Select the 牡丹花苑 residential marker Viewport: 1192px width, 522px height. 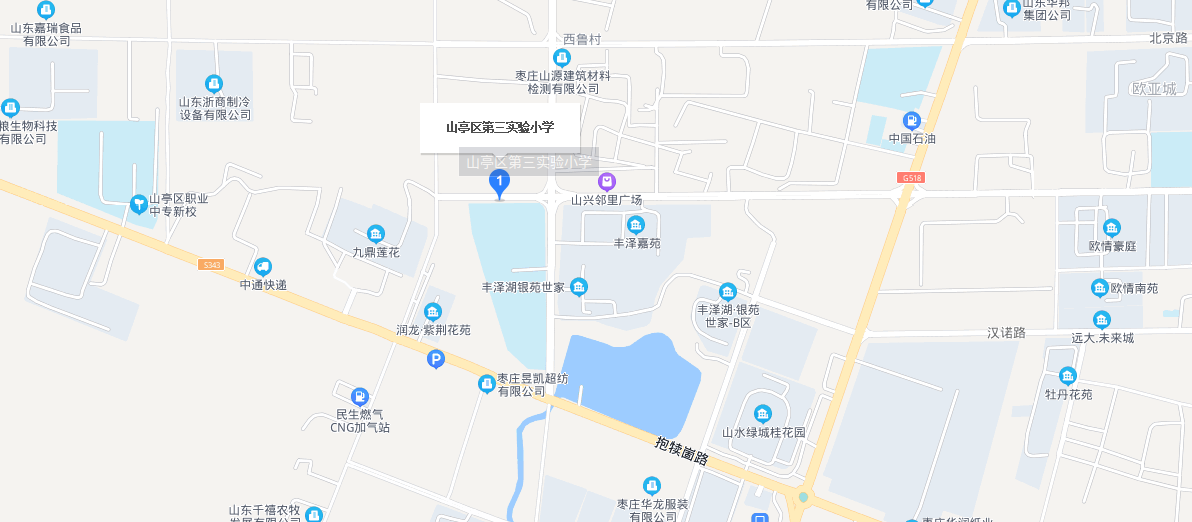tap(1068, 376)
